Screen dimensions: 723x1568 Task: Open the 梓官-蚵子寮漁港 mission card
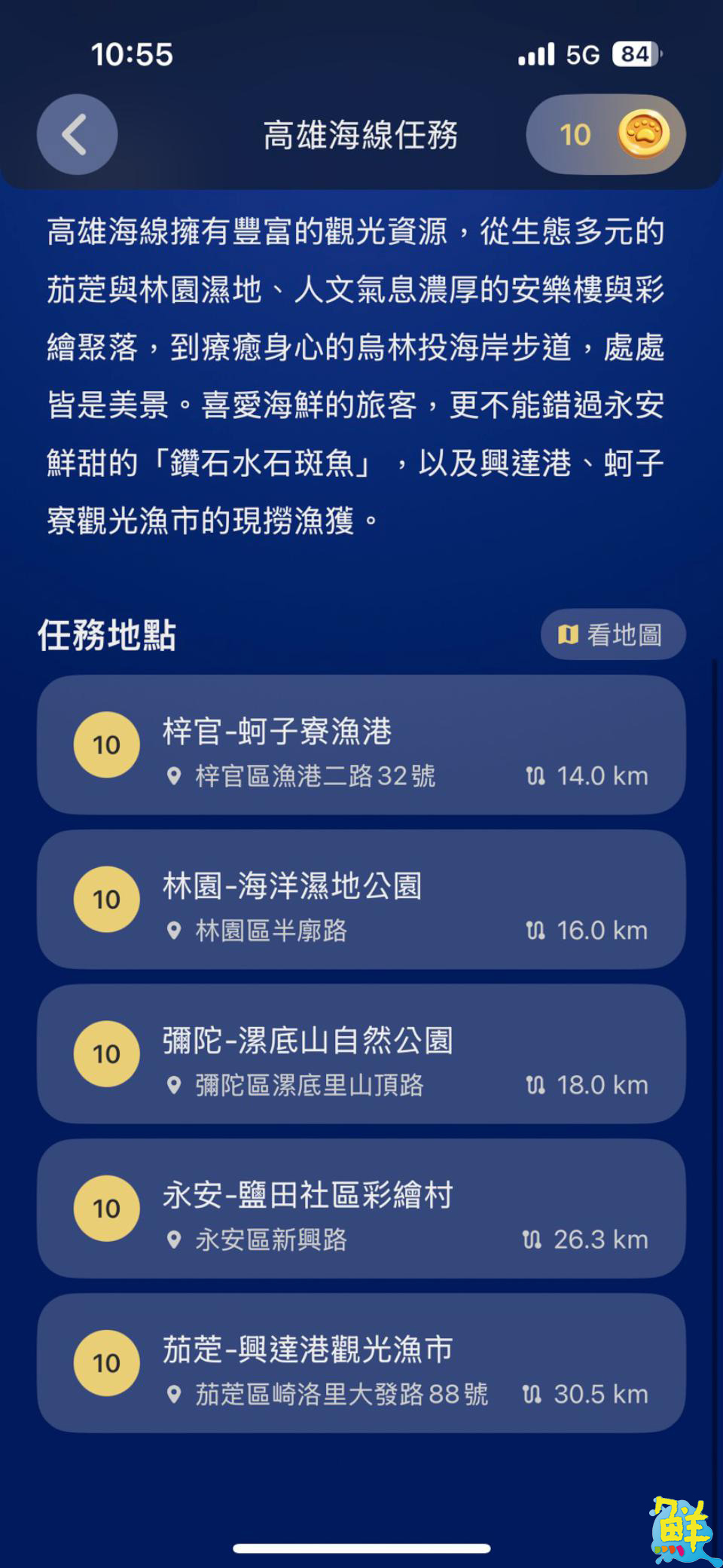(x=361, y=744)
